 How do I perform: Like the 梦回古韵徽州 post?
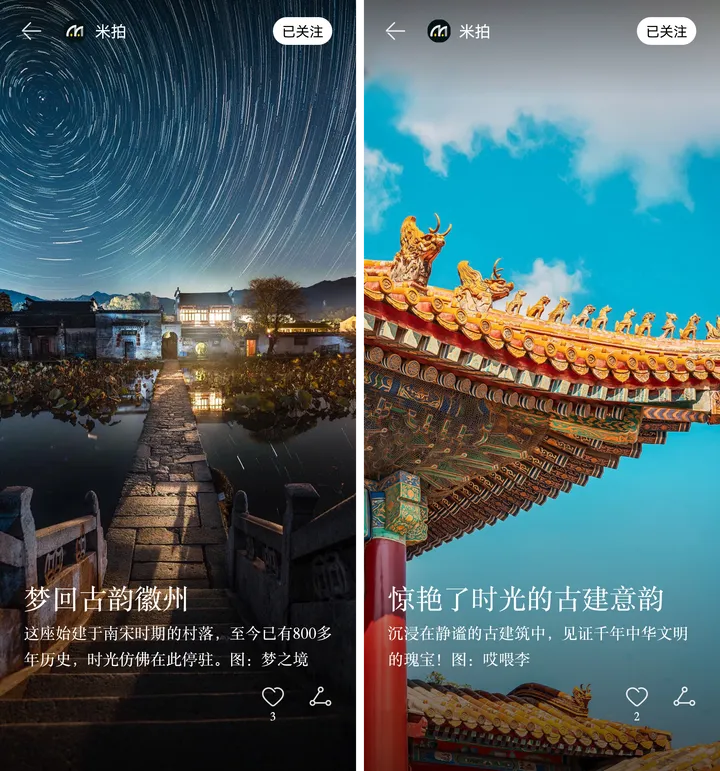[x=273, y=697]
